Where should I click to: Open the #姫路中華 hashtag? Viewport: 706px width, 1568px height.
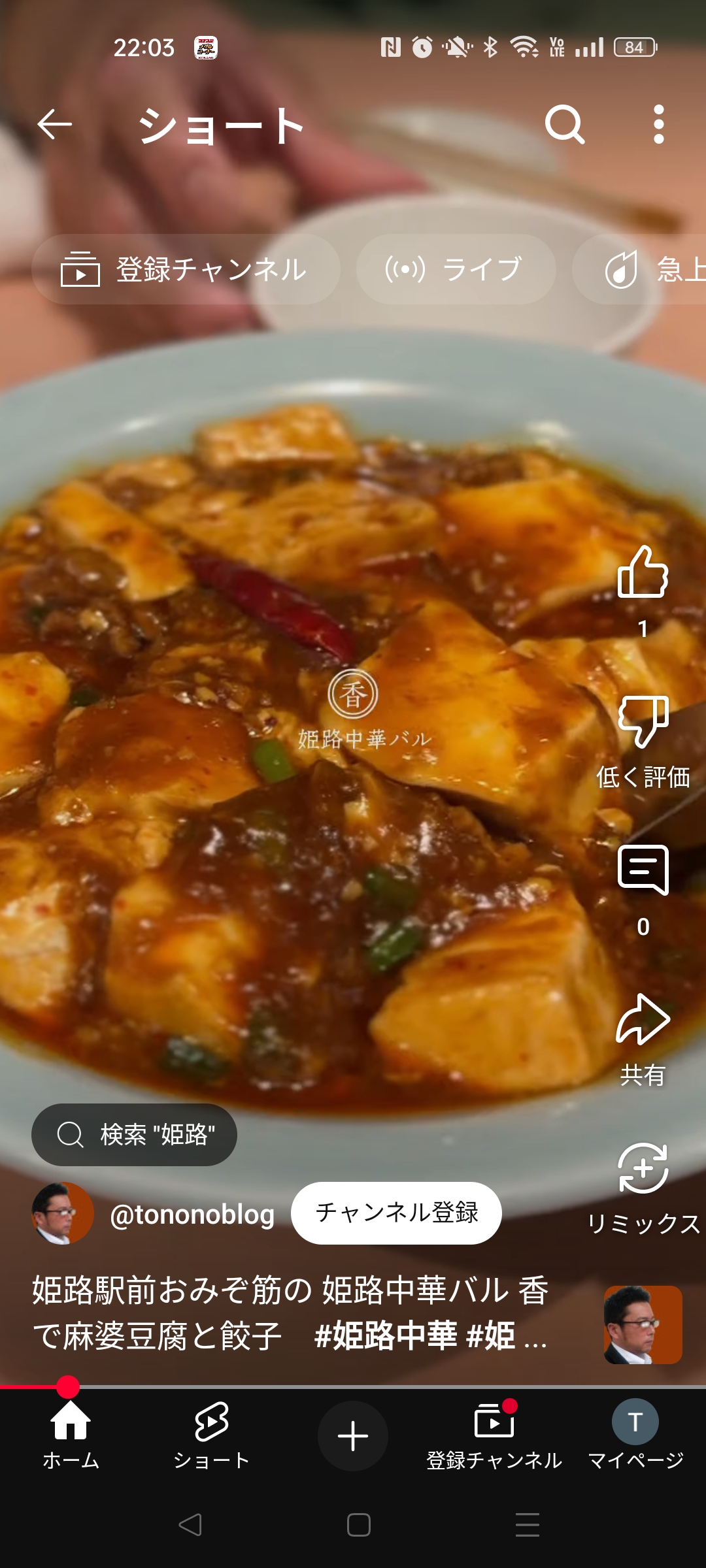[386, 1335]
